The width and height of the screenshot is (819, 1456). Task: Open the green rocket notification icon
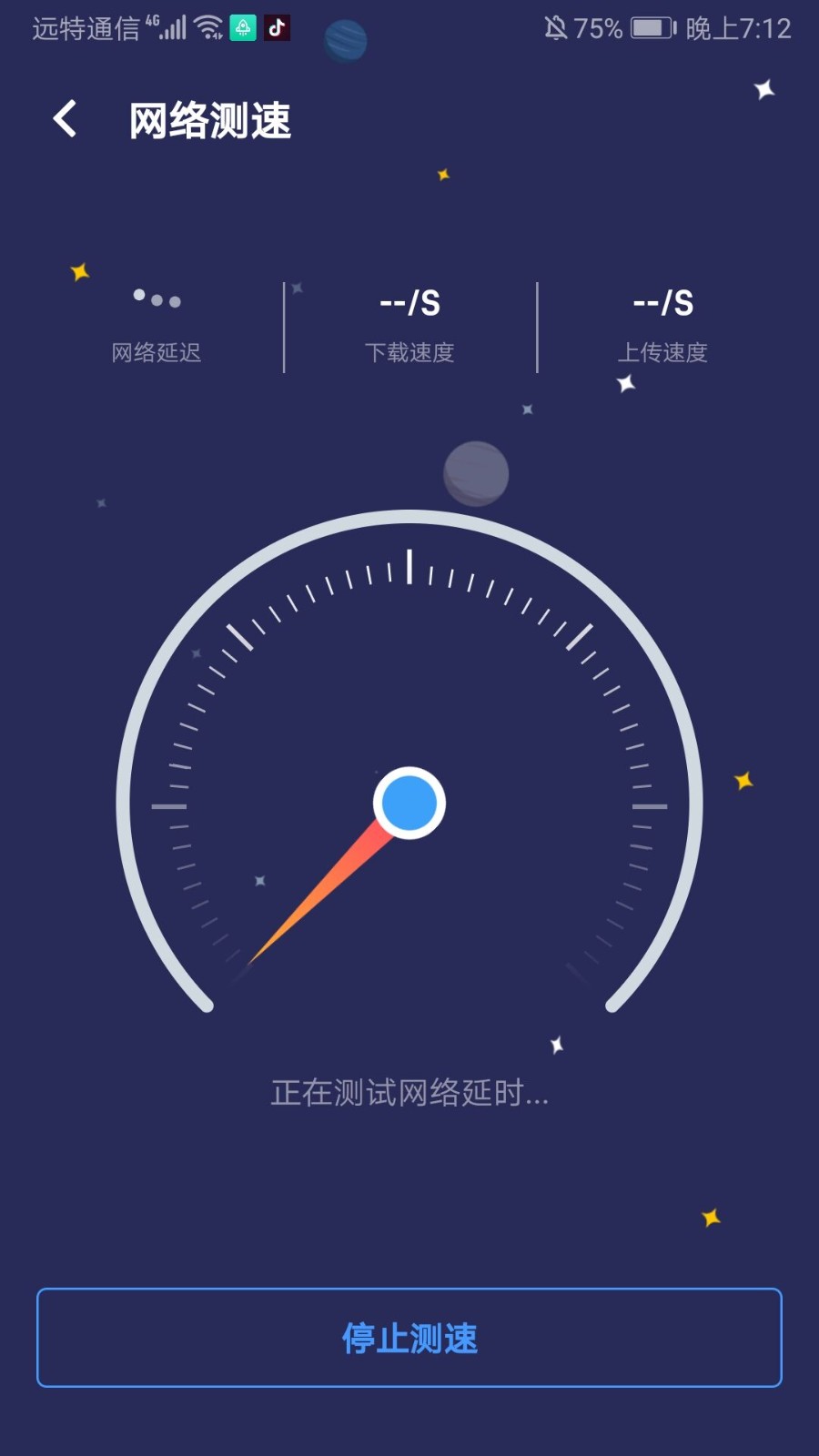pyautogui.click(x=242, y=29)
